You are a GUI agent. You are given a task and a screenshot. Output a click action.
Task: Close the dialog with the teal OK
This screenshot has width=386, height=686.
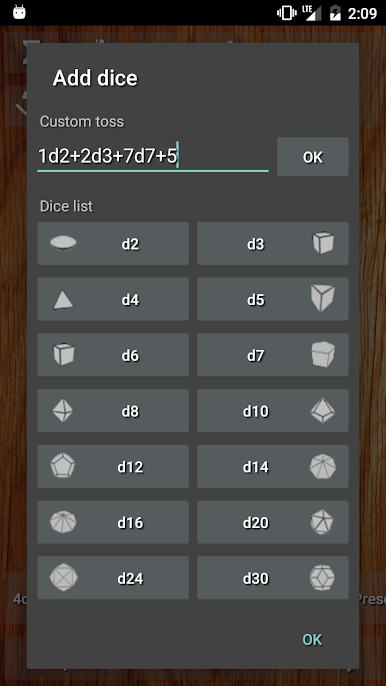tap(312, 640)
